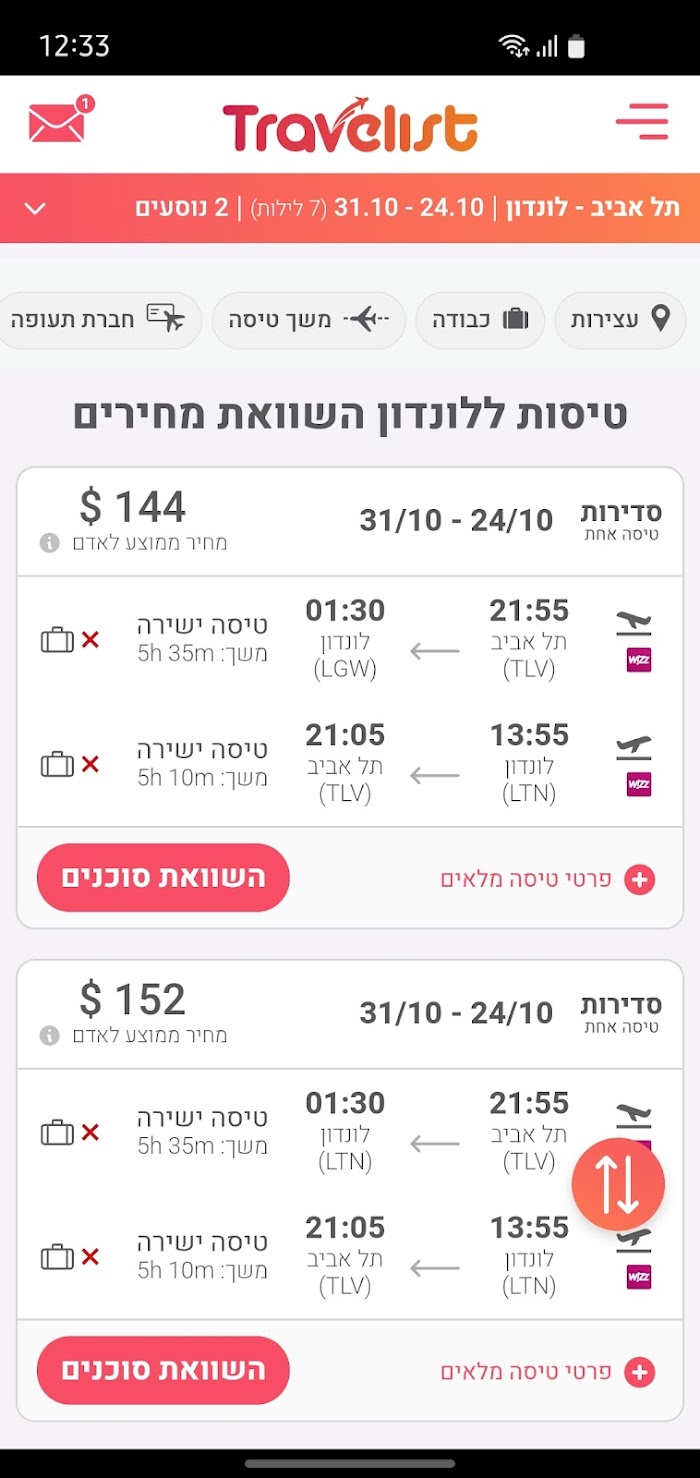Select the כבודה baggage filter chip
The image size is (700, 1478).
480,320
